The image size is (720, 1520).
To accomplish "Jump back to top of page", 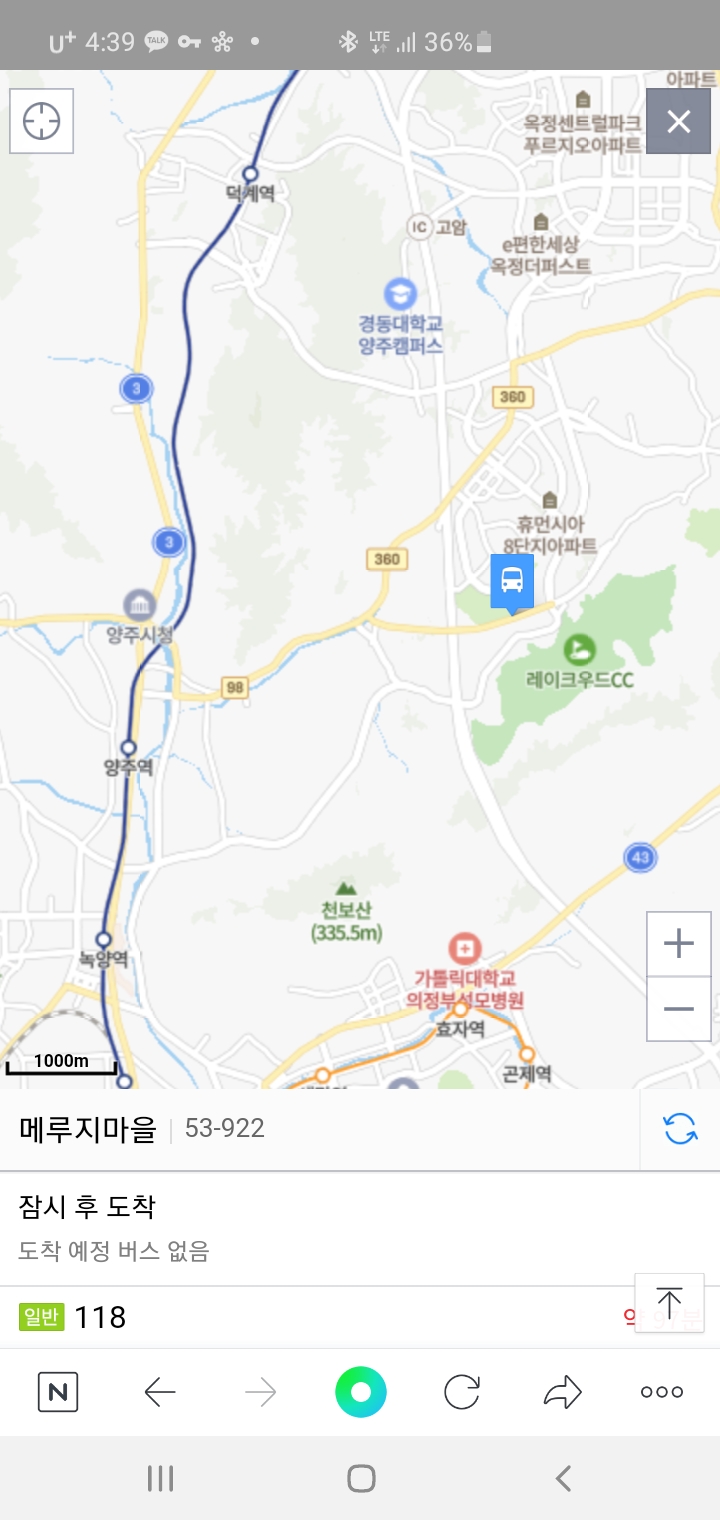I will point(669,1303).
